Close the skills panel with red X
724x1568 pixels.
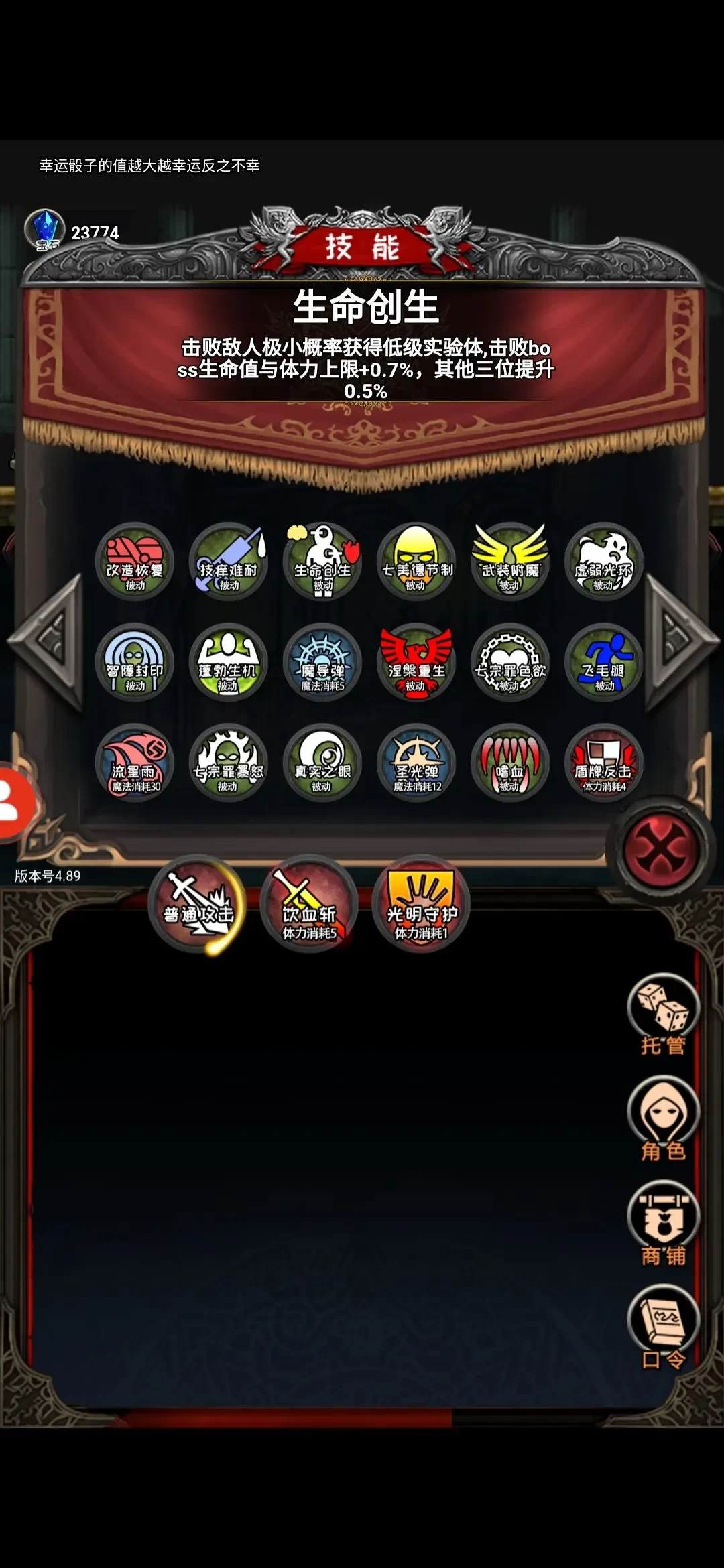(x=660, y=850)
